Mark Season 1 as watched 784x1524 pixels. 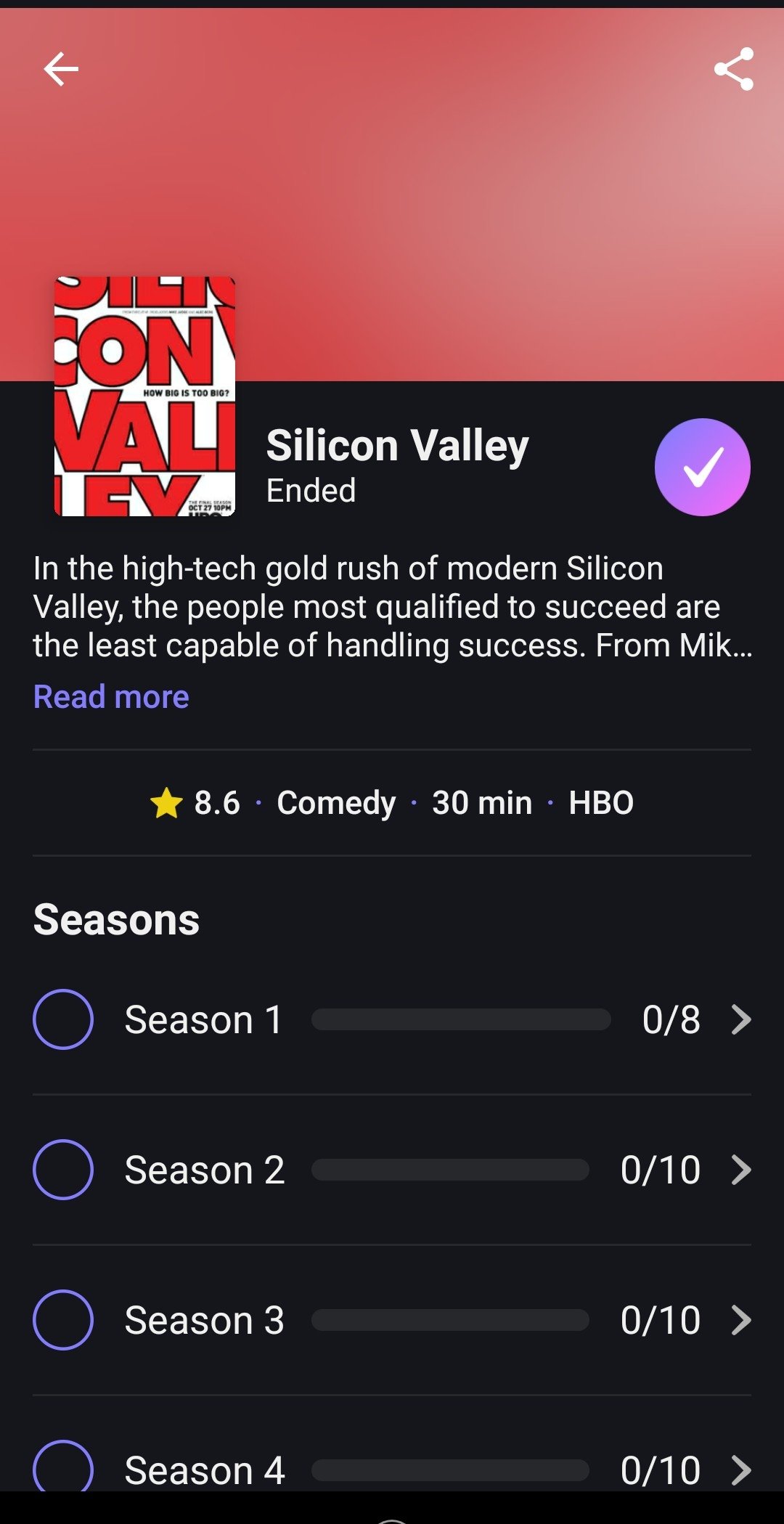pyautogui.click(x=63, y=1019)
